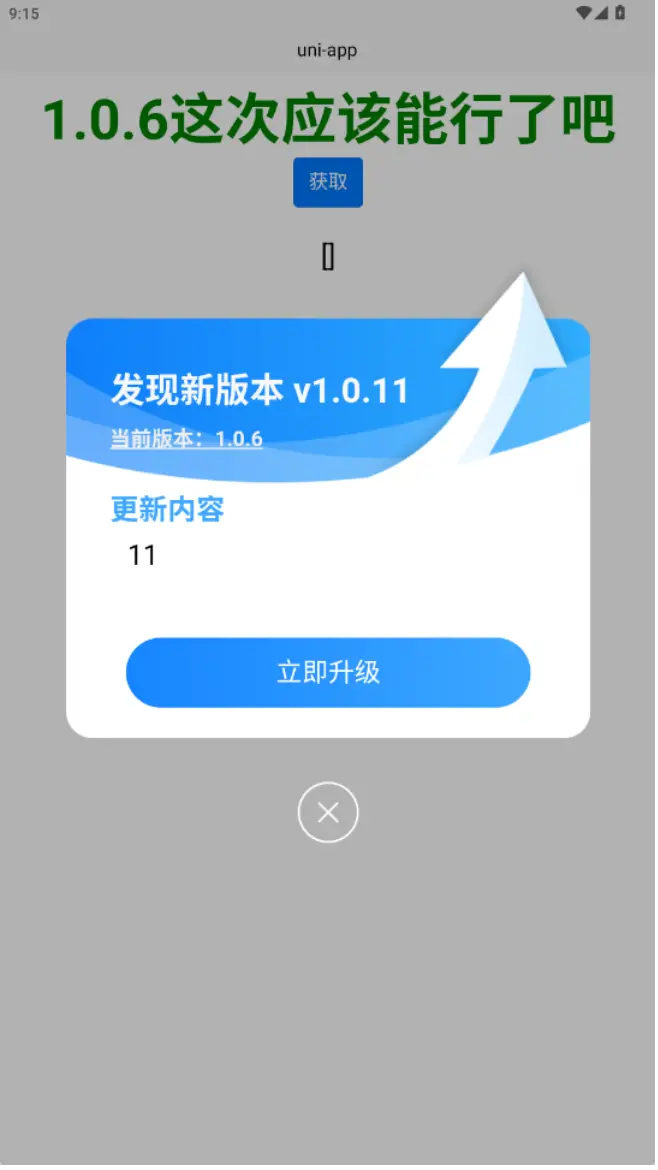Tap the 获取 button
The image size is (658, 1170).
(x=328, y=182)
